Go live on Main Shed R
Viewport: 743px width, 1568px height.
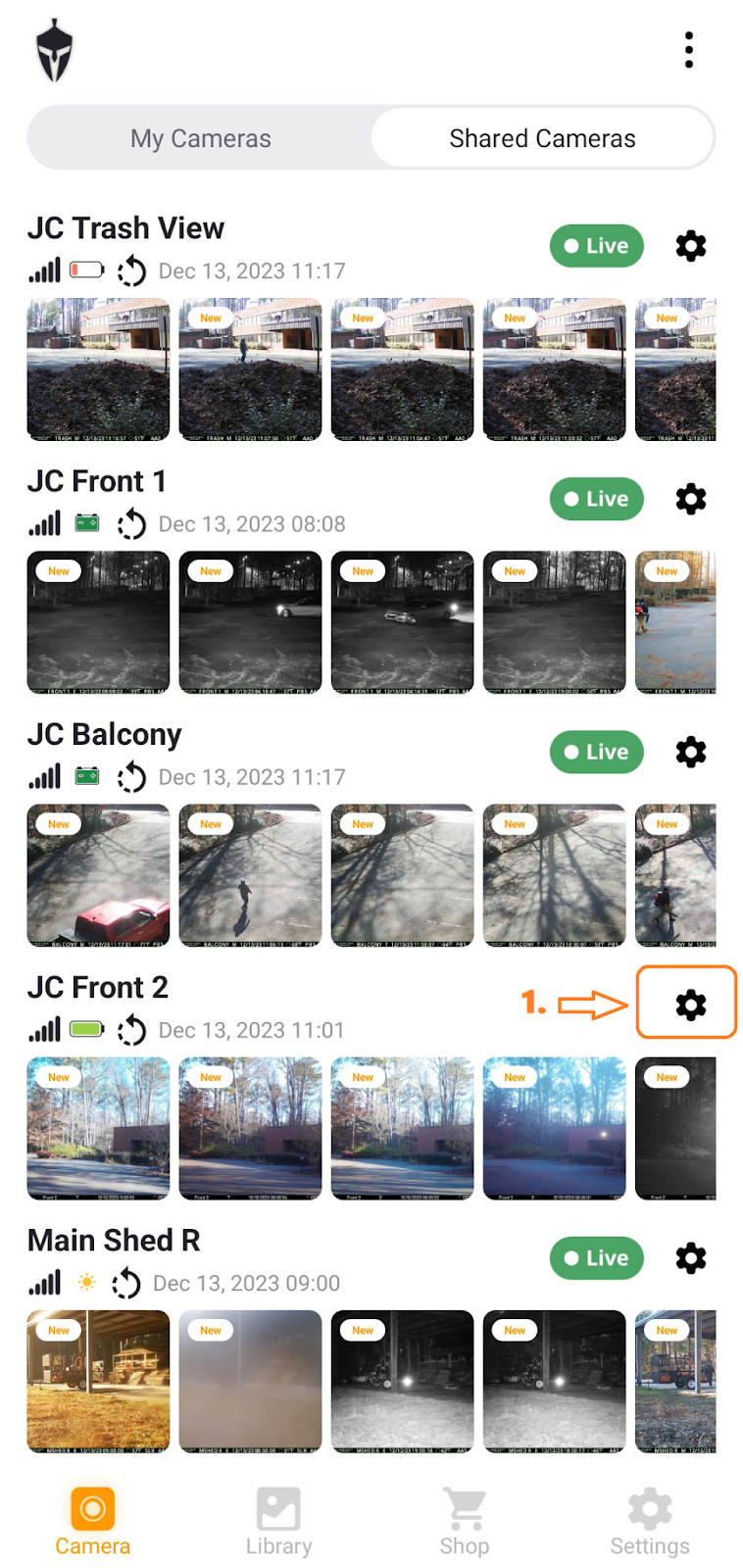[x=596, y=1257]
